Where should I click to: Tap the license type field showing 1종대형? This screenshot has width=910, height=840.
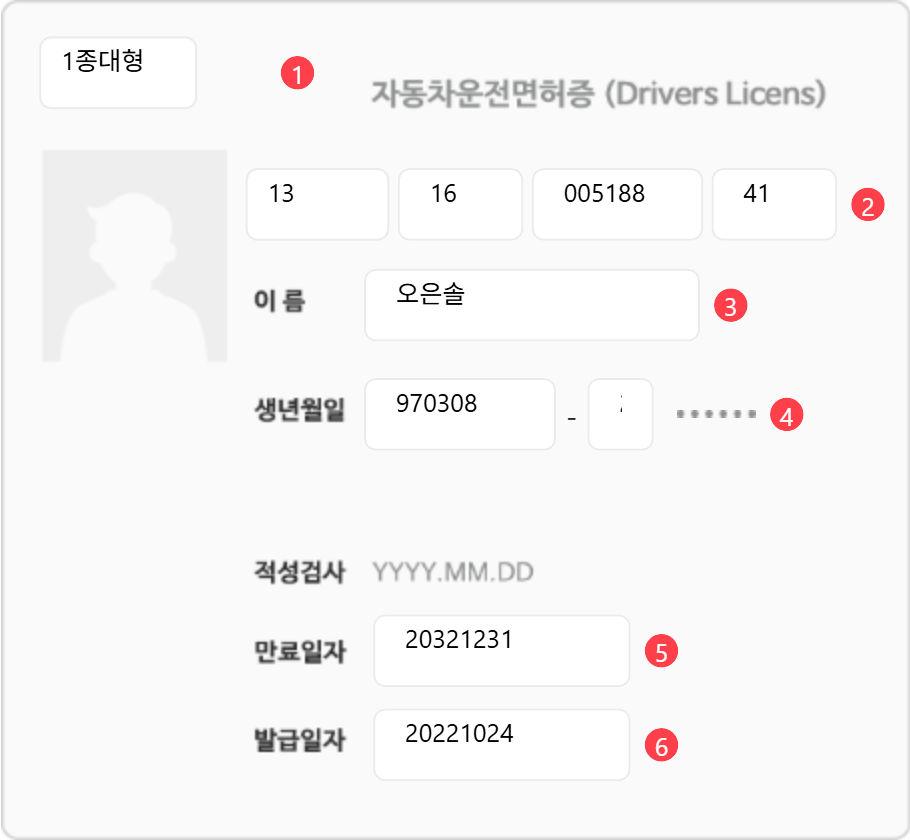(117, 72)
